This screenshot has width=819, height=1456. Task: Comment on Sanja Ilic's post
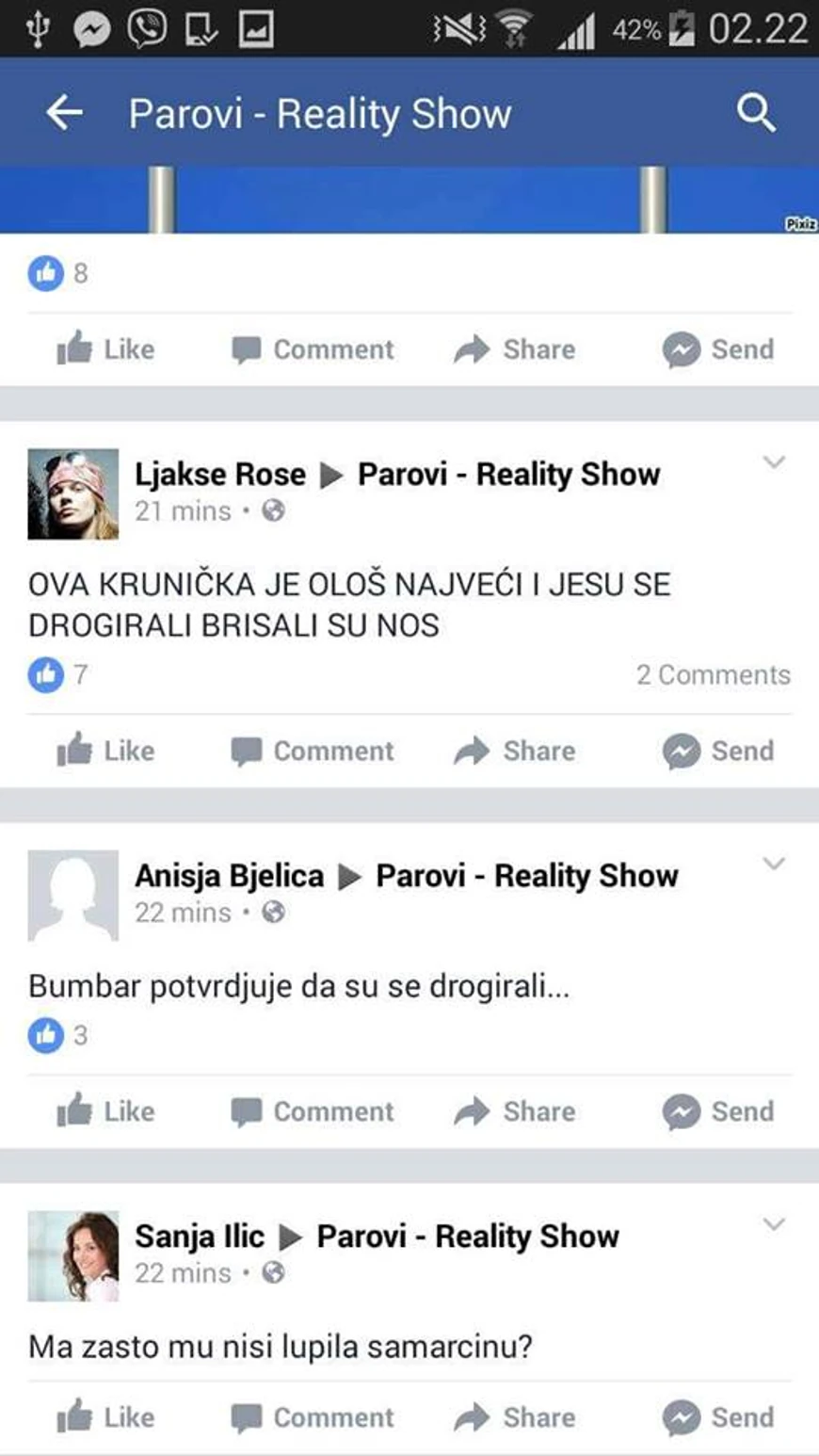click(313, 1417)
